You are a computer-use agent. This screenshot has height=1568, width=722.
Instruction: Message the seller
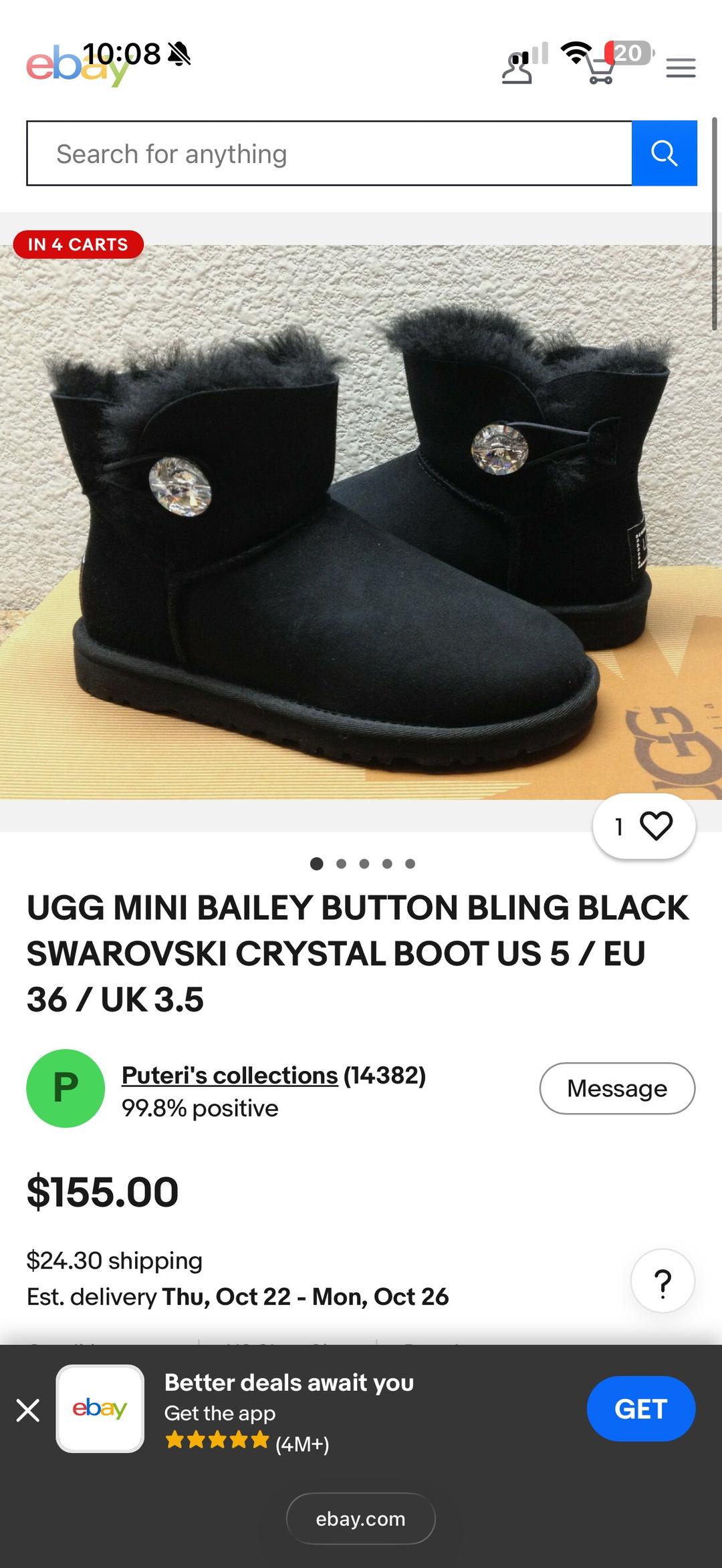coord(617,1088)
